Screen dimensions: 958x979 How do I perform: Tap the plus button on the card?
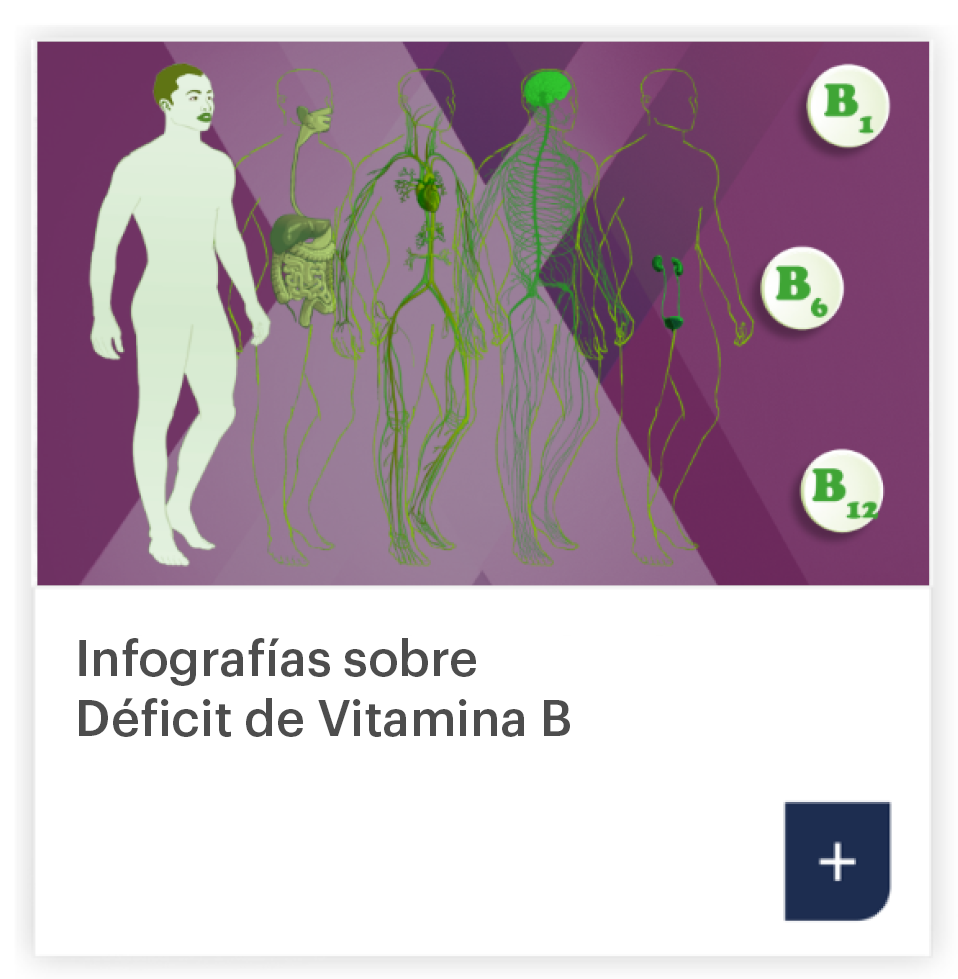pyautogui.click(x=836, y=861)
